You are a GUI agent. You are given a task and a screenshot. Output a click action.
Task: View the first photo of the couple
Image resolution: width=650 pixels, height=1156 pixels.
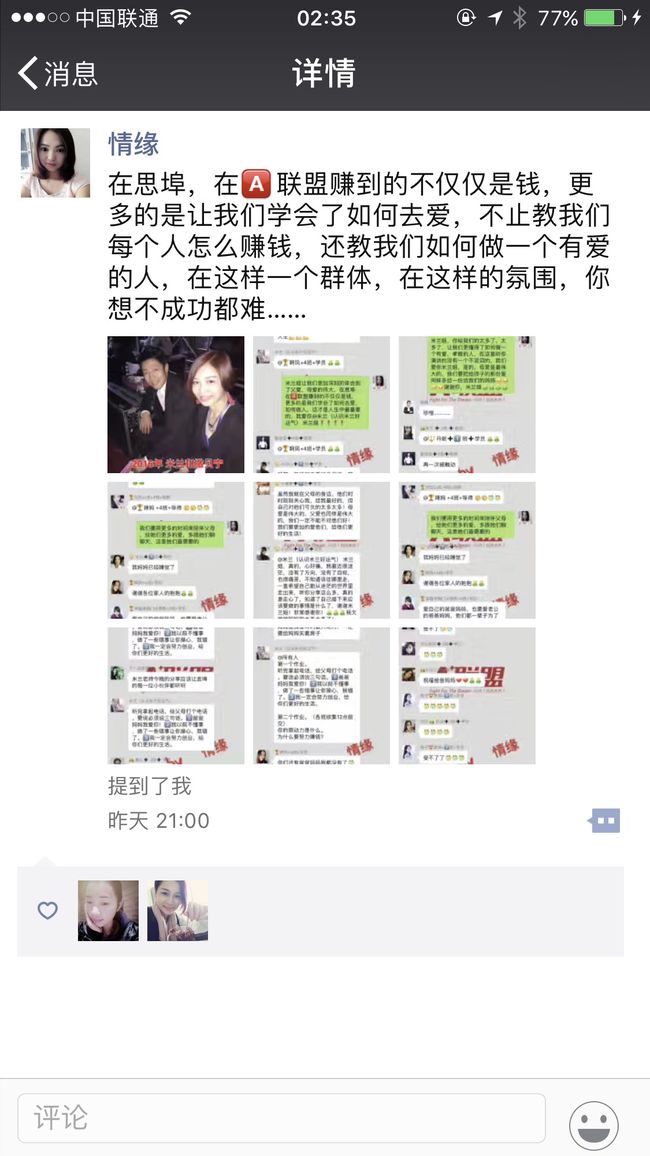pyautogui.click(x=175, y=404)
